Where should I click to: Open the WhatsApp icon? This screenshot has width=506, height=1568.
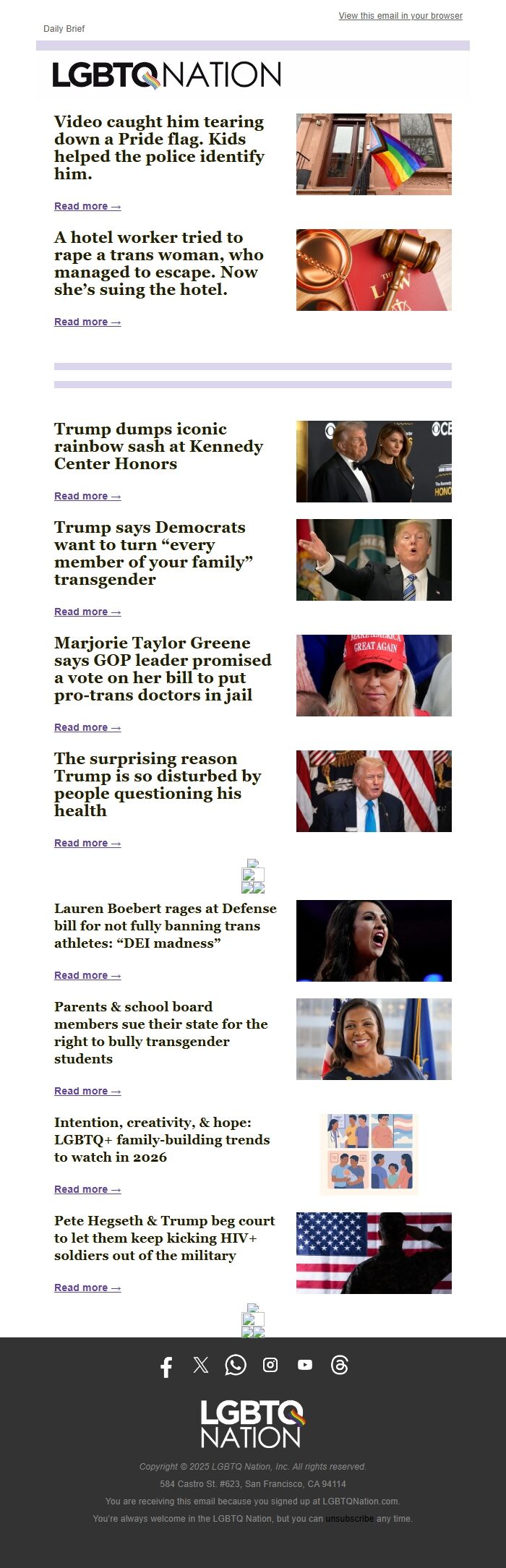[x=236, y=1365]
